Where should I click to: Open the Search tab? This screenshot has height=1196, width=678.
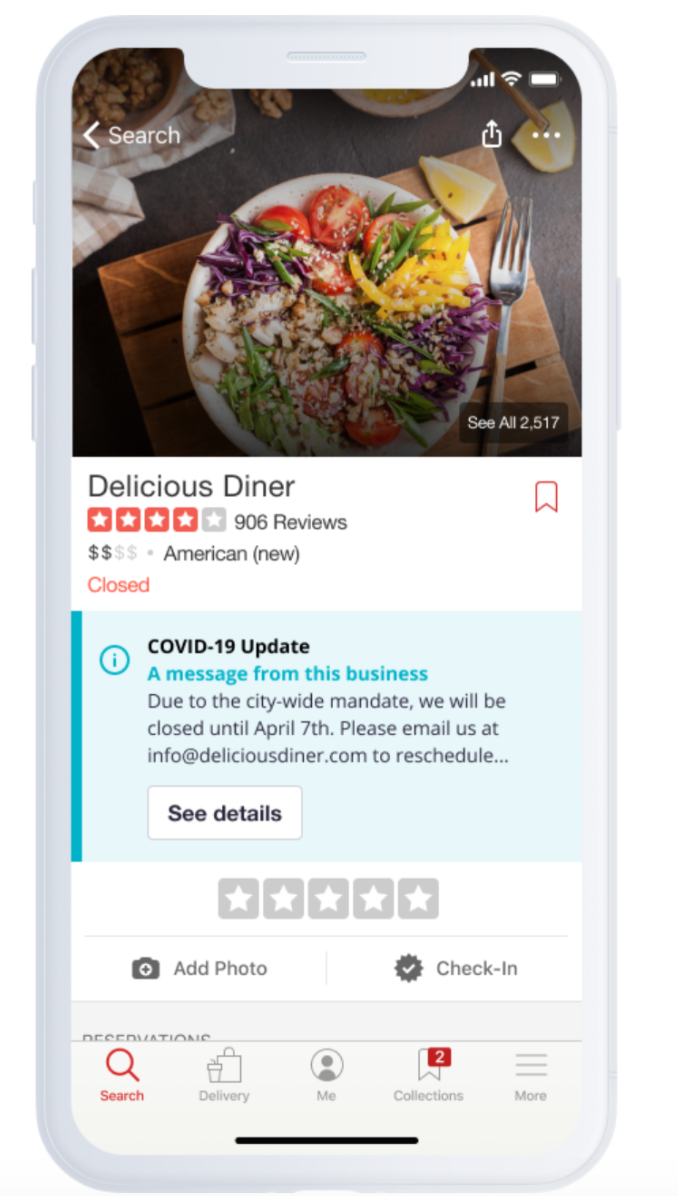click(122, 1075)
